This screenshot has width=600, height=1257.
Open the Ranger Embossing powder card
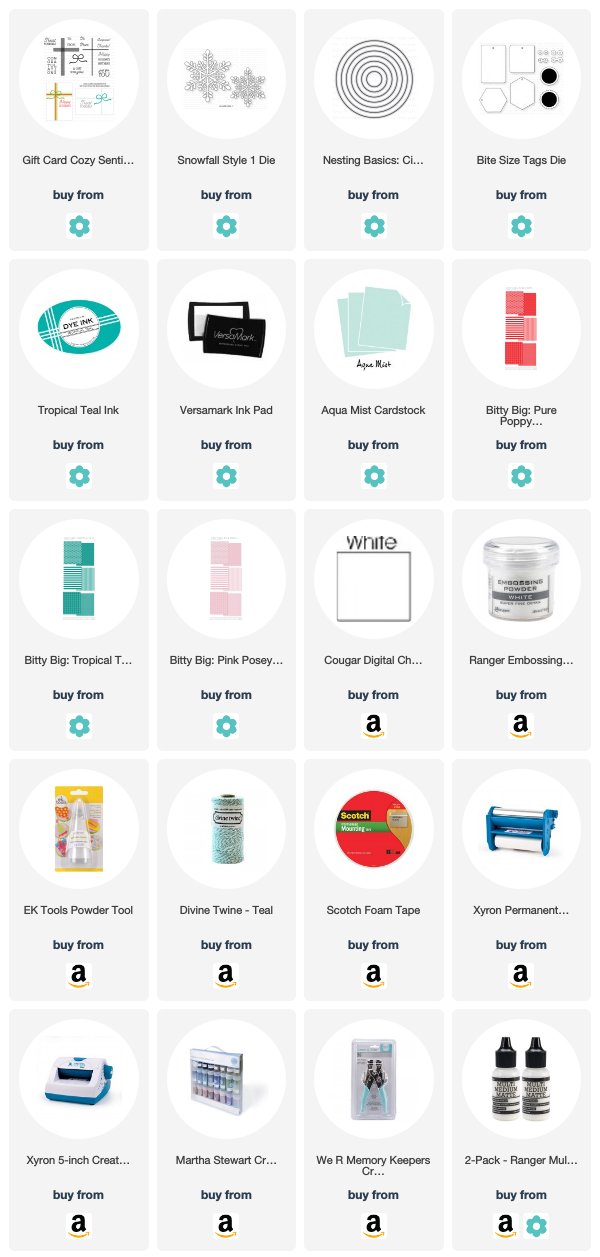521,630
